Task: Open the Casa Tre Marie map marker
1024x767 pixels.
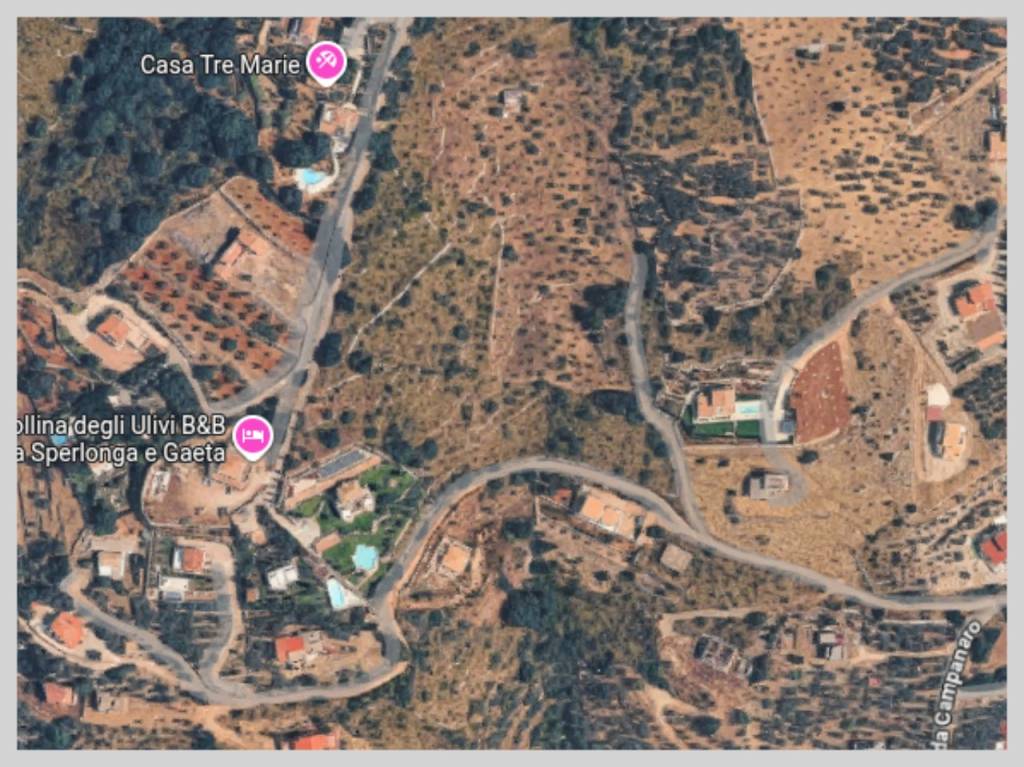Action: 325,63
